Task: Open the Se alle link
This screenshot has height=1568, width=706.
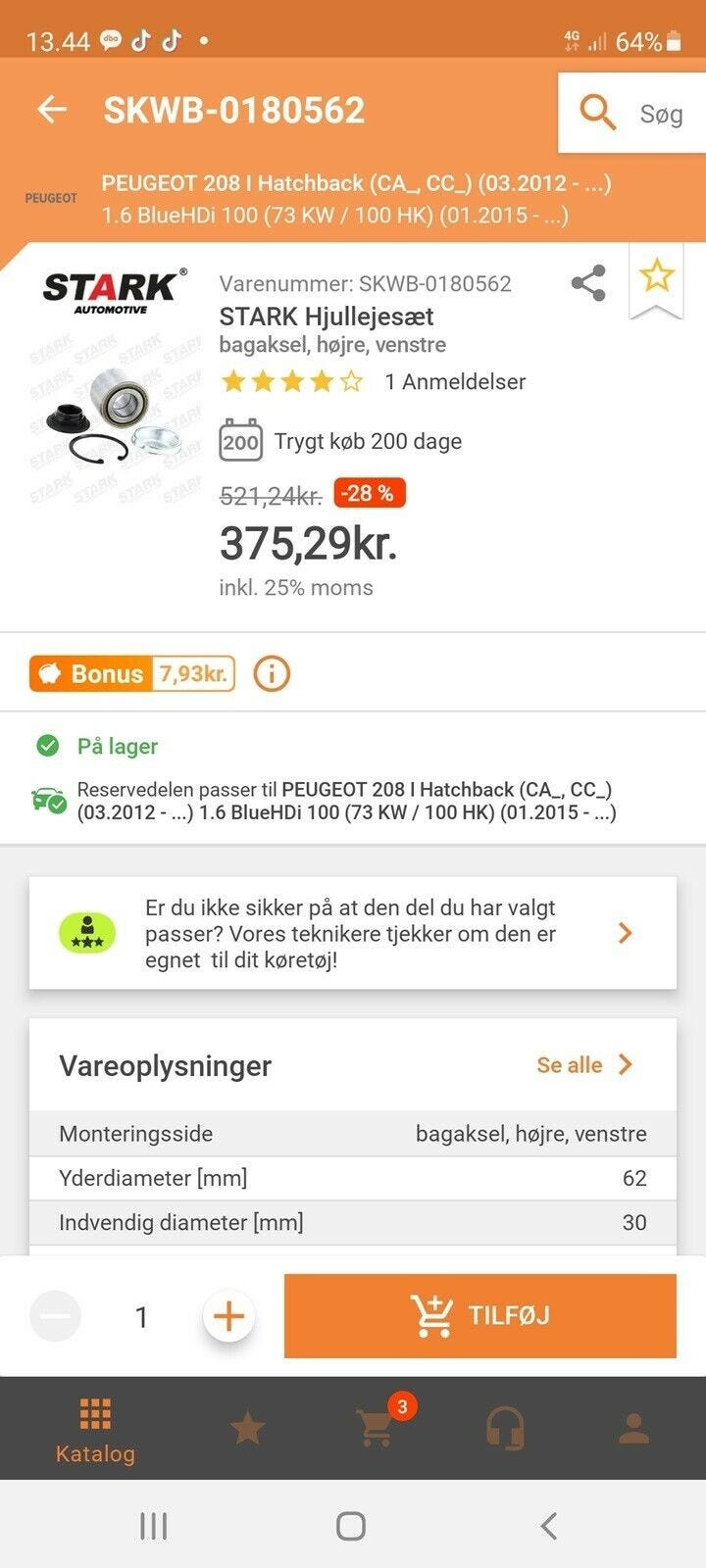Action: [x=569, y=1064]
